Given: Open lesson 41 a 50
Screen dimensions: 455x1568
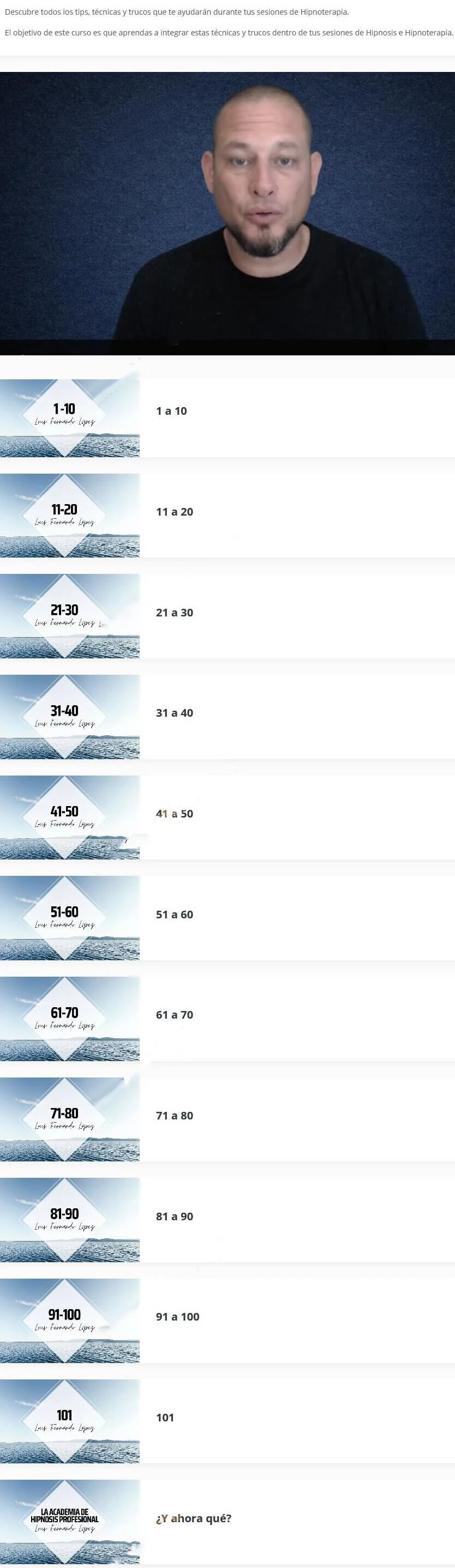Looking at the screenshot, I should point(174,814).
